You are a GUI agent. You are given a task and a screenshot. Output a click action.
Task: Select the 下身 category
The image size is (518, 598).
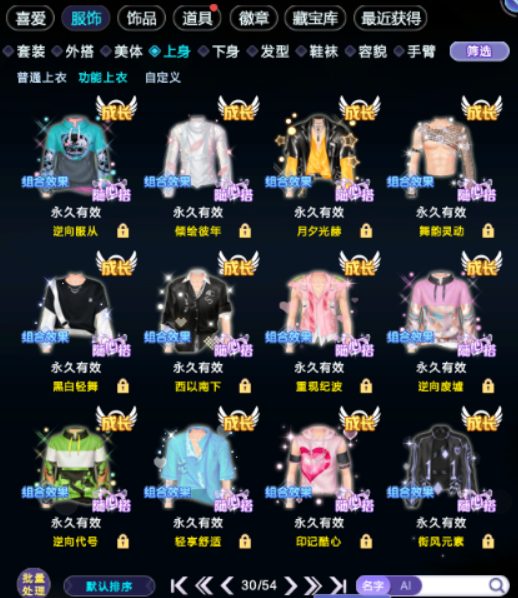pos(219,51)
